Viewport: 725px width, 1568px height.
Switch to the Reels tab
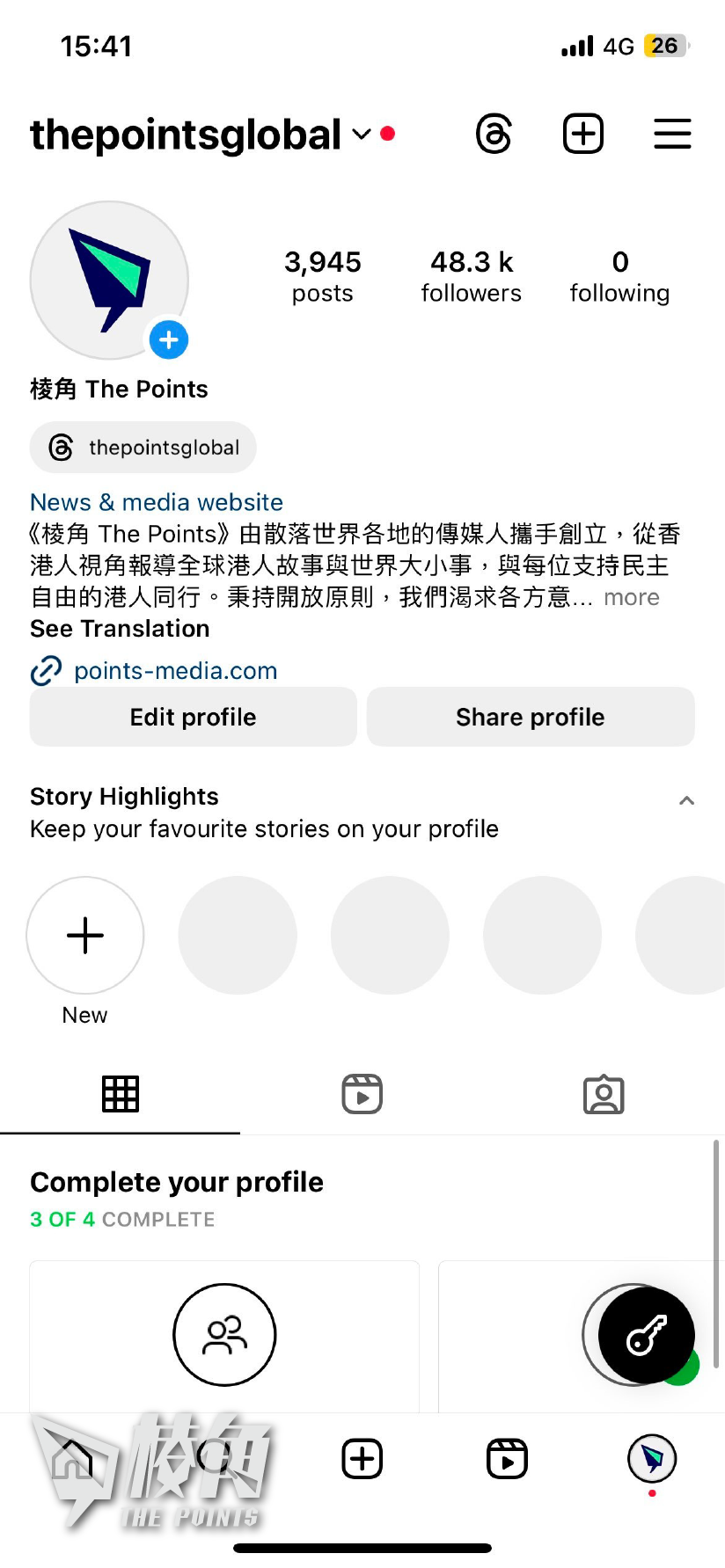[362, 1094]
